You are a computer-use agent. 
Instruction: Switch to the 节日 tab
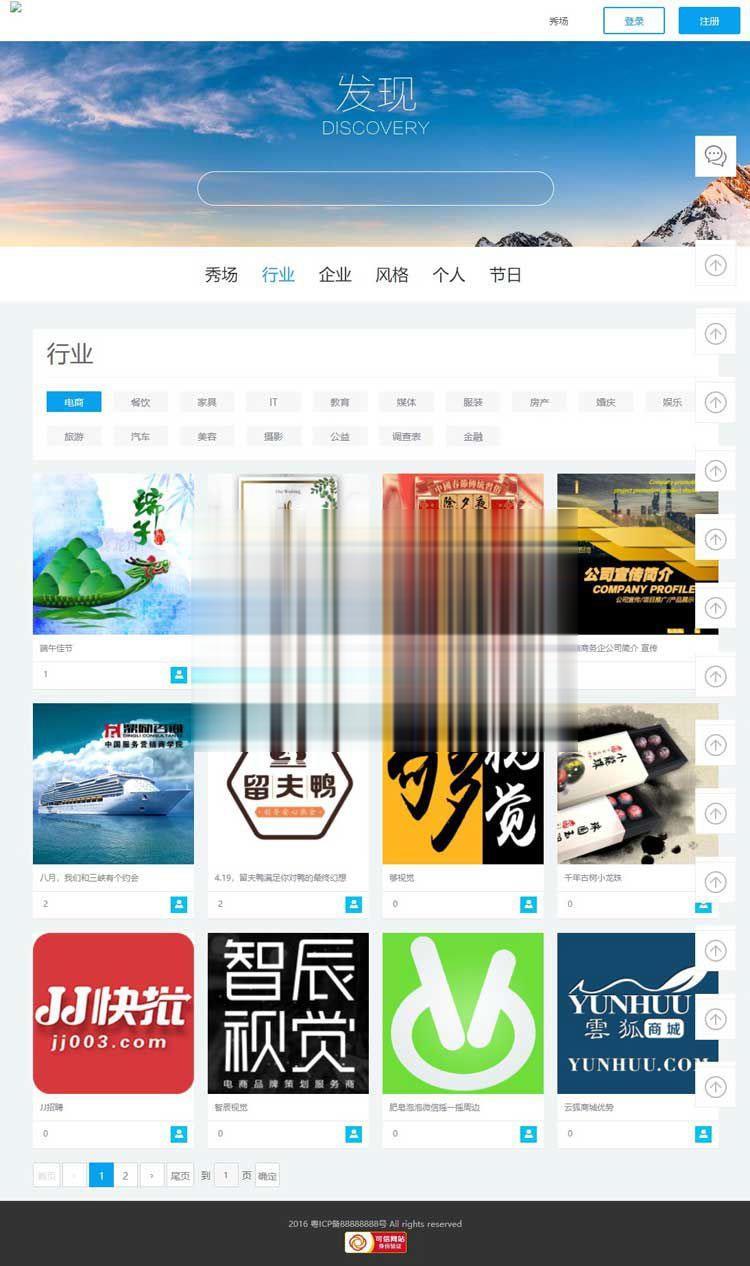pyautogui.click(x=505, y=275)
